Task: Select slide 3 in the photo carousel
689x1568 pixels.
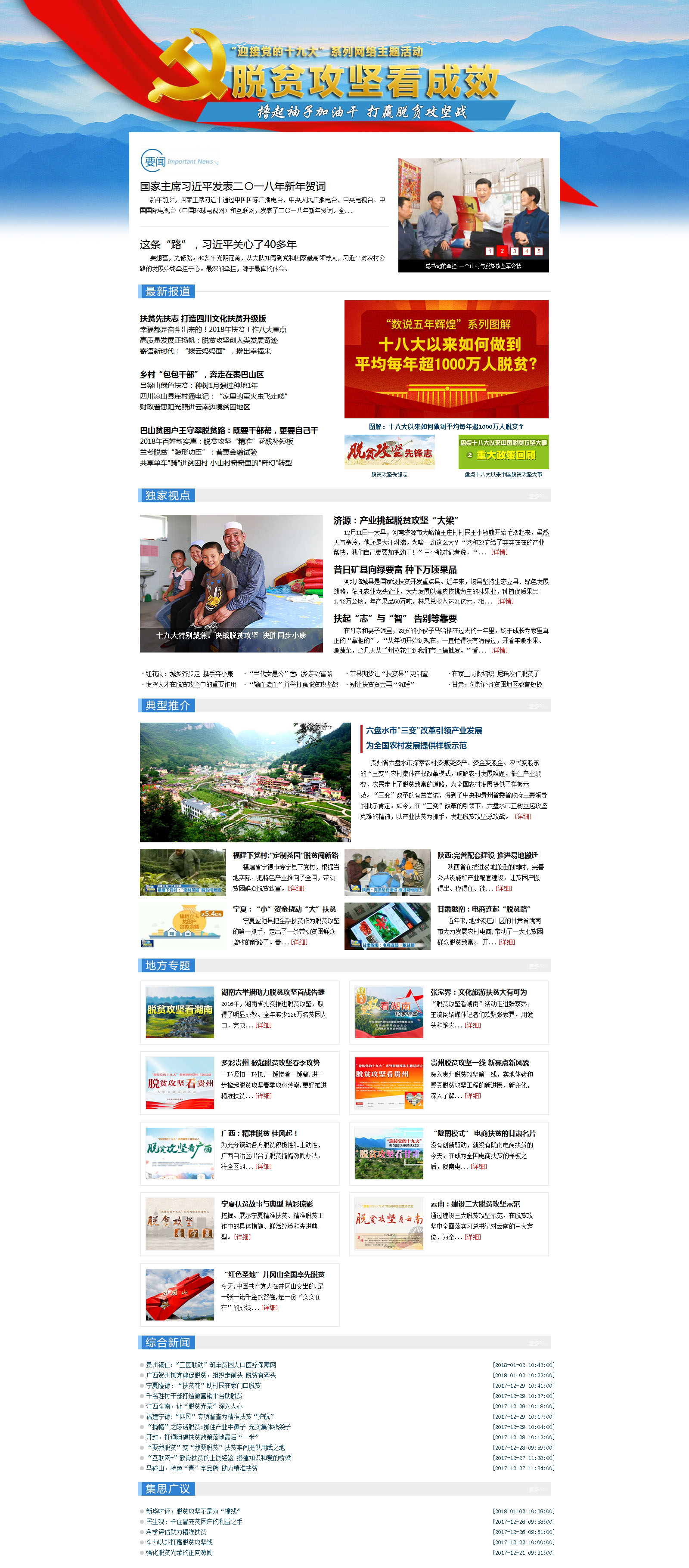Action: [514, 251]
